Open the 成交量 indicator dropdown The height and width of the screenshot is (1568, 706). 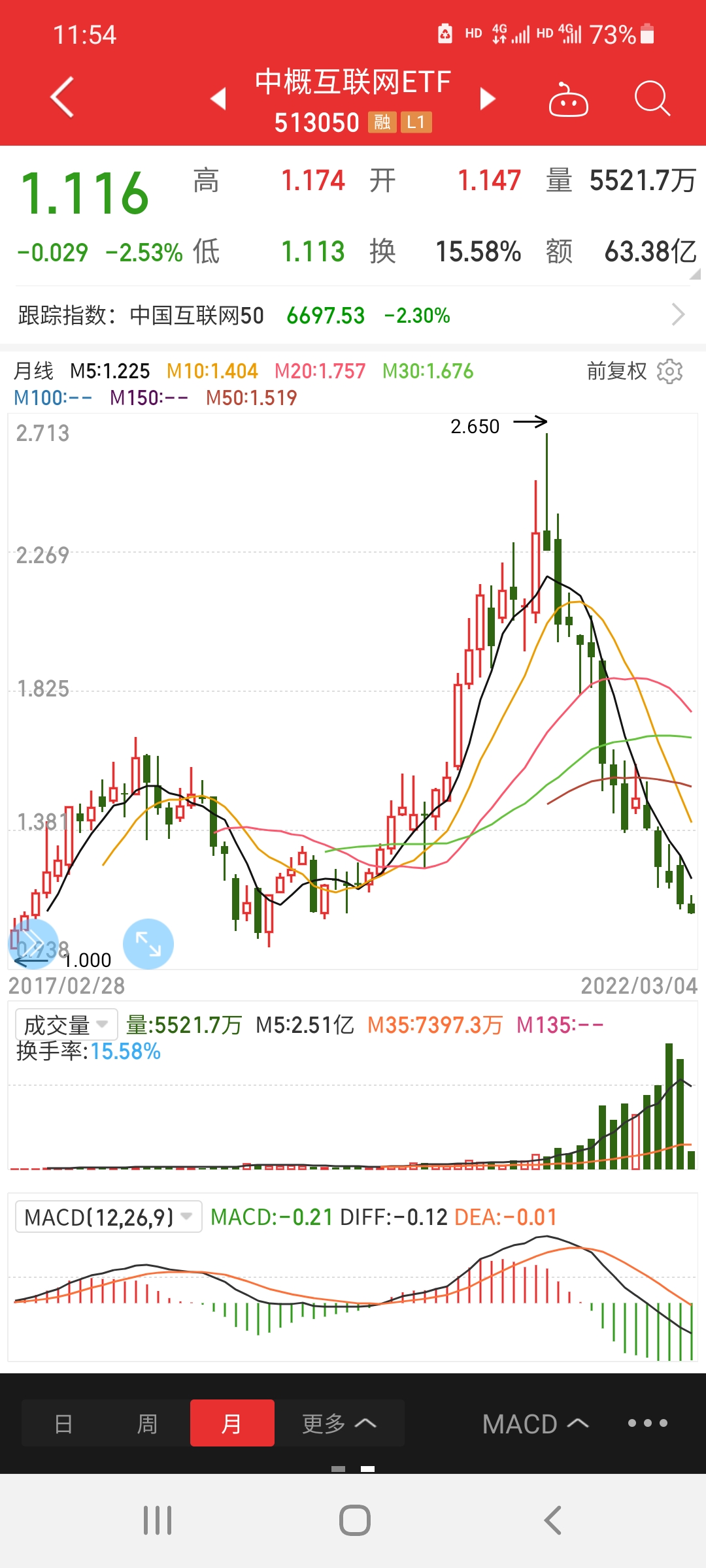[x=67, y=1025]
